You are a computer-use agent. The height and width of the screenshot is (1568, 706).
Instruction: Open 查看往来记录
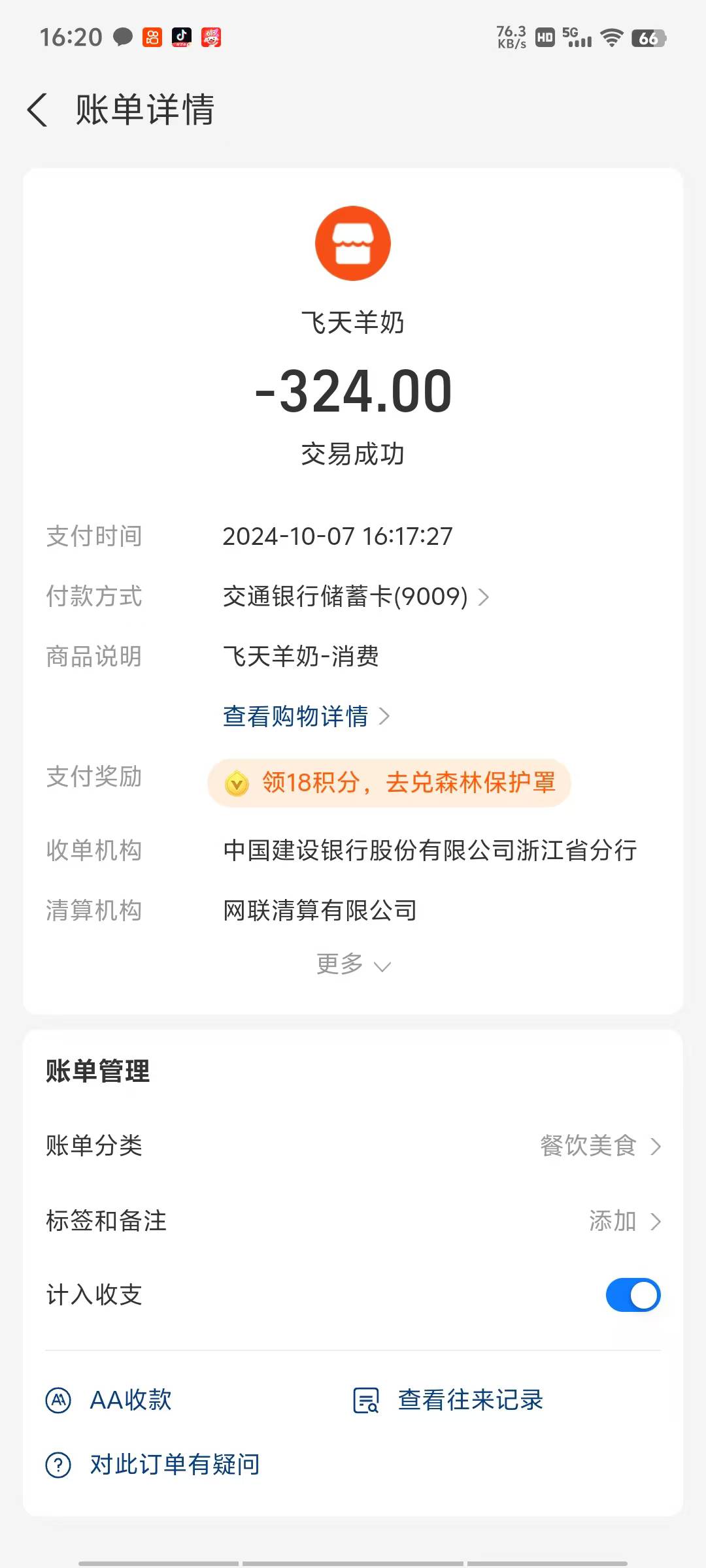pyautogui.click(x=448, y=1400)
